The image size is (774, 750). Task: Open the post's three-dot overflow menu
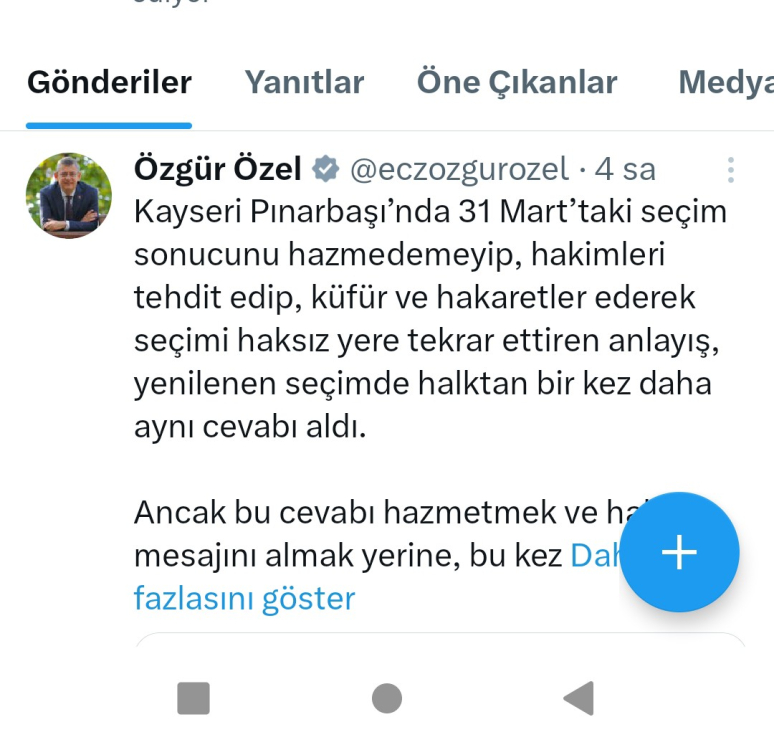click(x=731, y=170)
